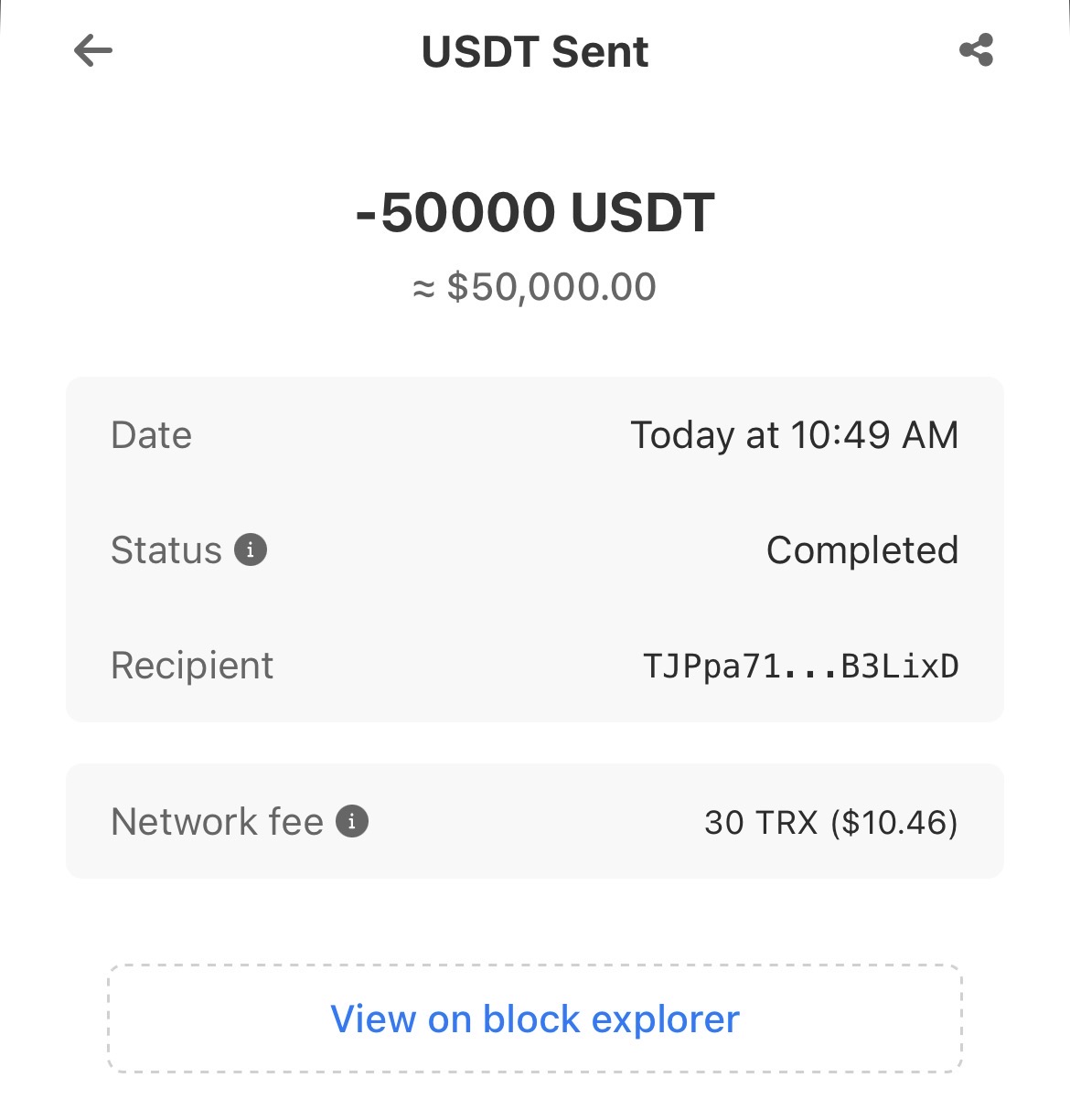Tap the share icon for this transaction
1070x1120 pixels.
click(x=977, y=52)
